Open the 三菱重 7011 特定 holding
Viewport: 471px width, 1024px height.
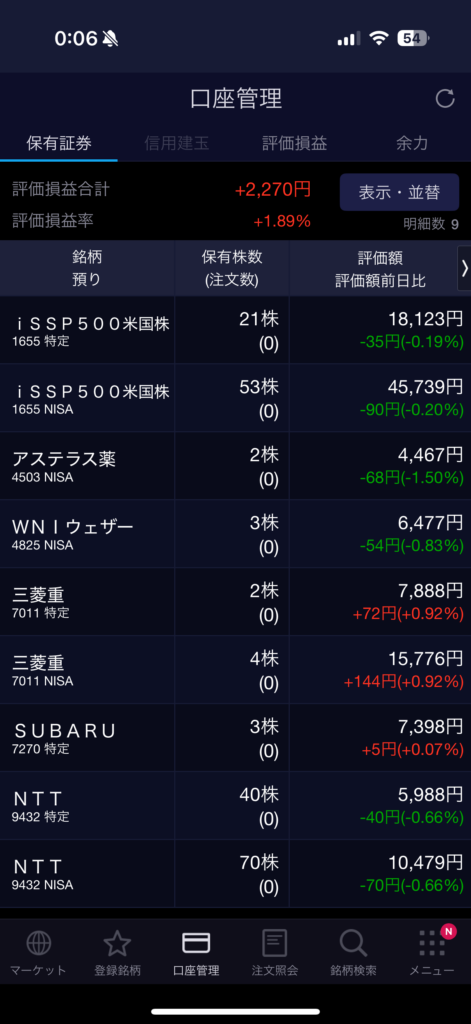click(x=235, y=602)
